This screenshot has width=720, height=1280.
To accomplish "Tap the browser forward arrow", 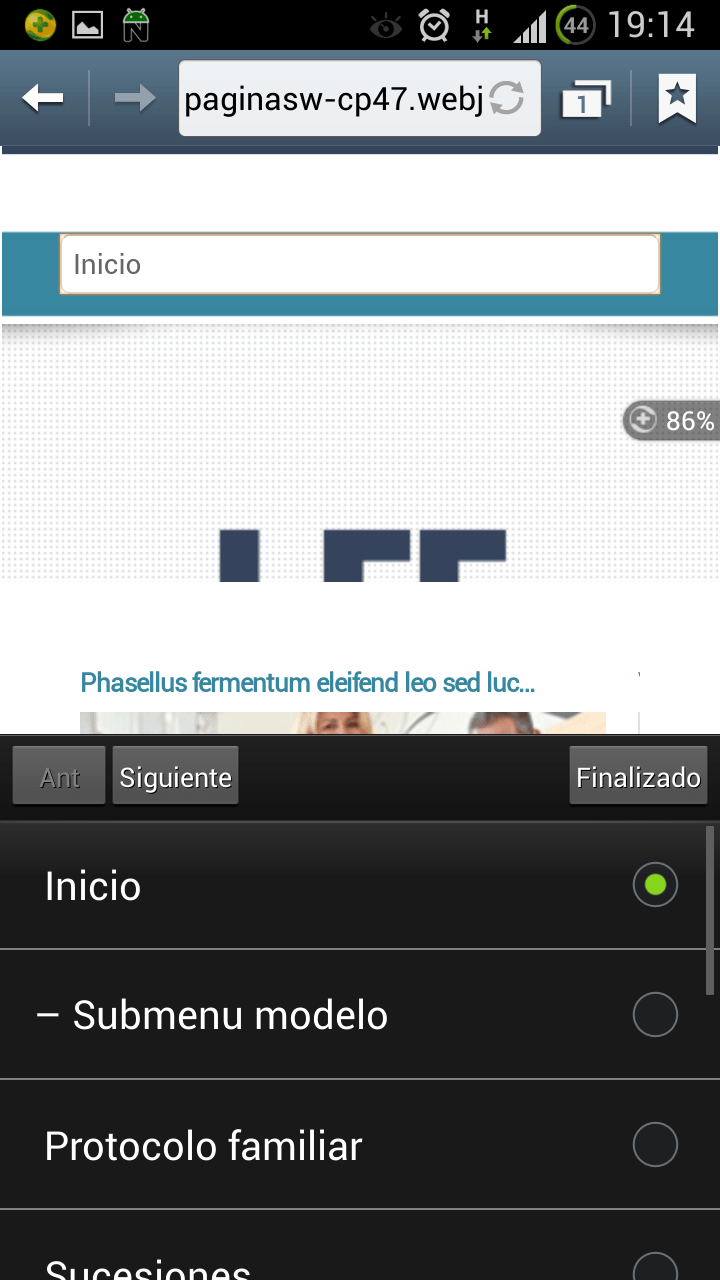I will (135, 98).
